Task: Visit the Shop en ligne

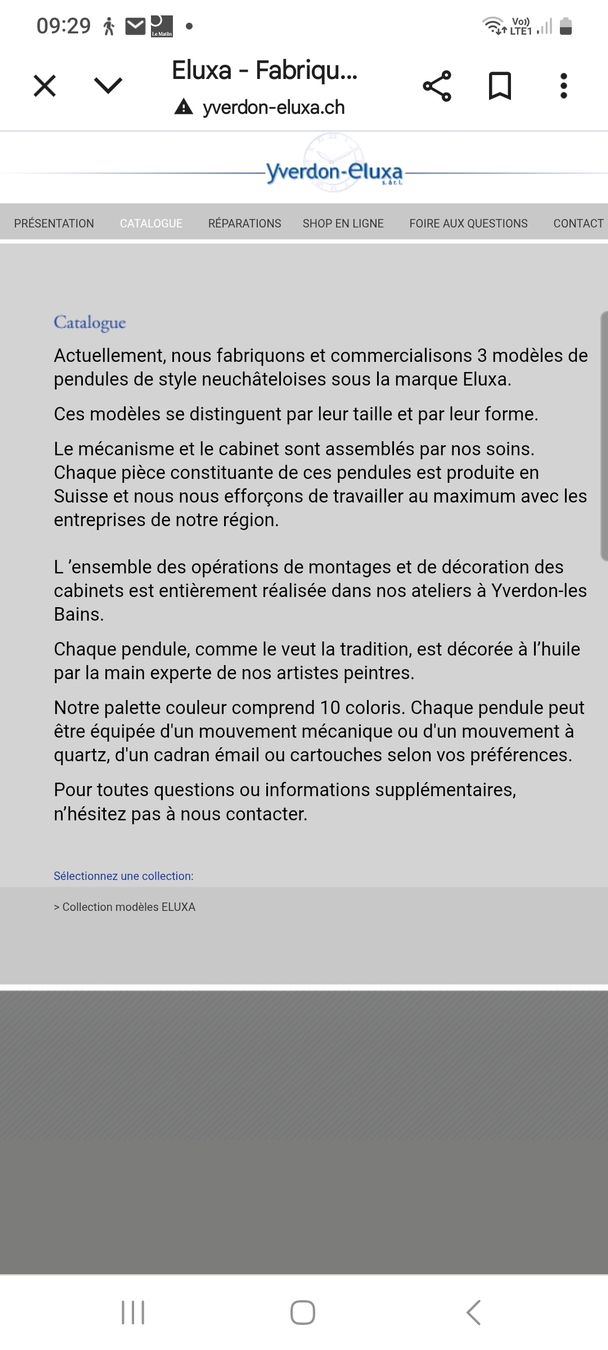Action: pos(343,223)
